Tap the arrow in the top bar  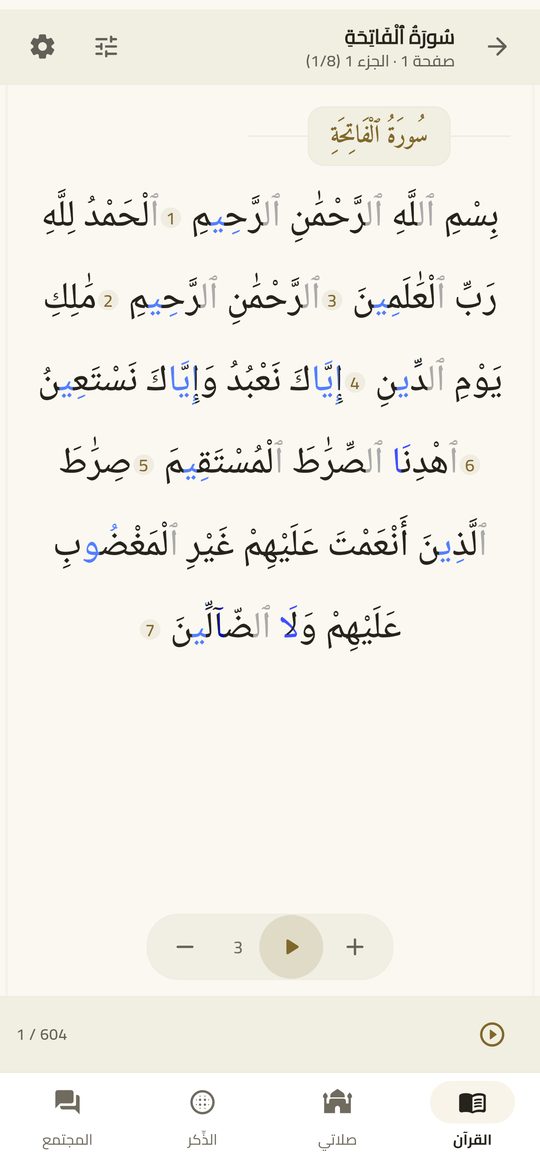tap(497, 47)
